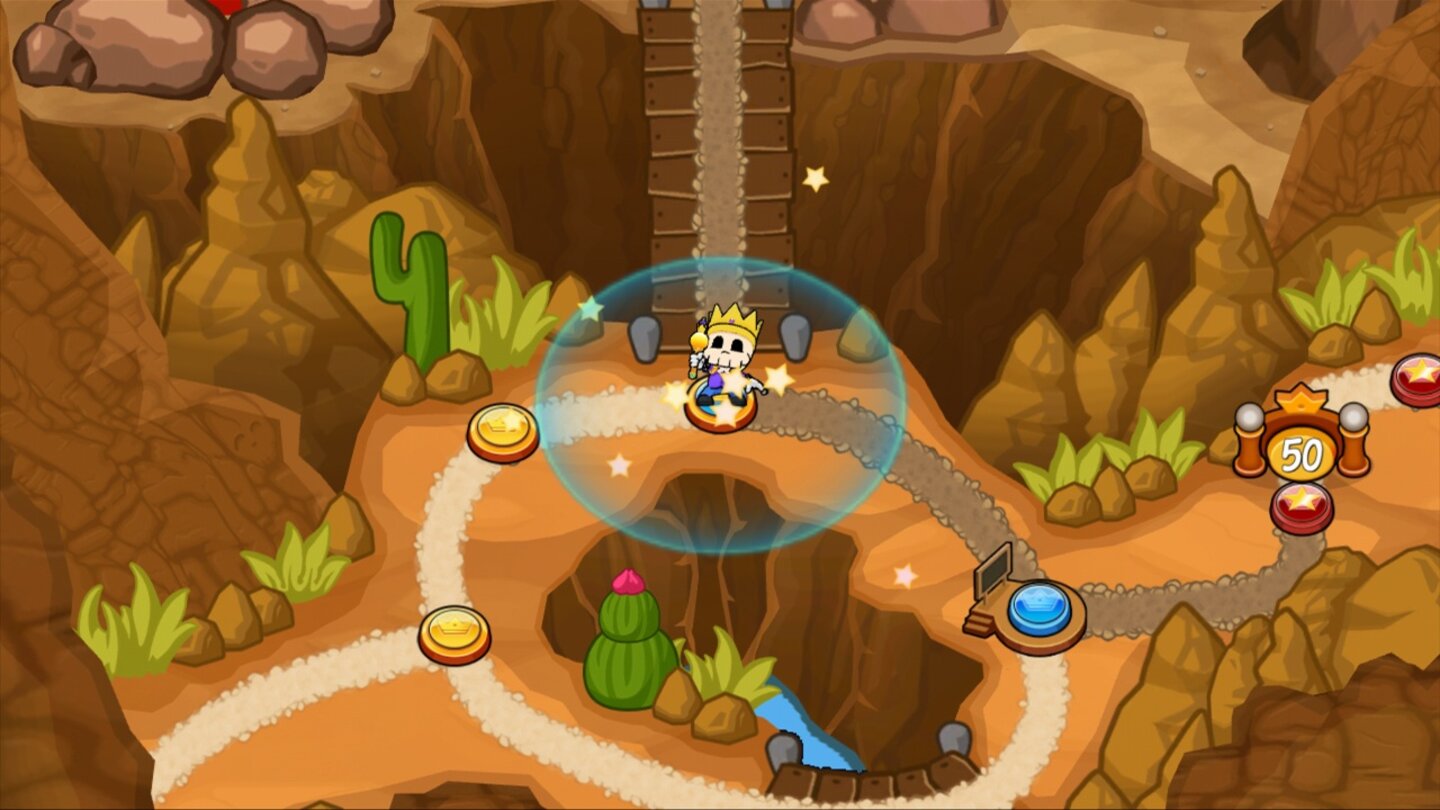Select the red star node beneath the 50 gate
This screenshot has height=810, width=1440.
[1301, 506]
